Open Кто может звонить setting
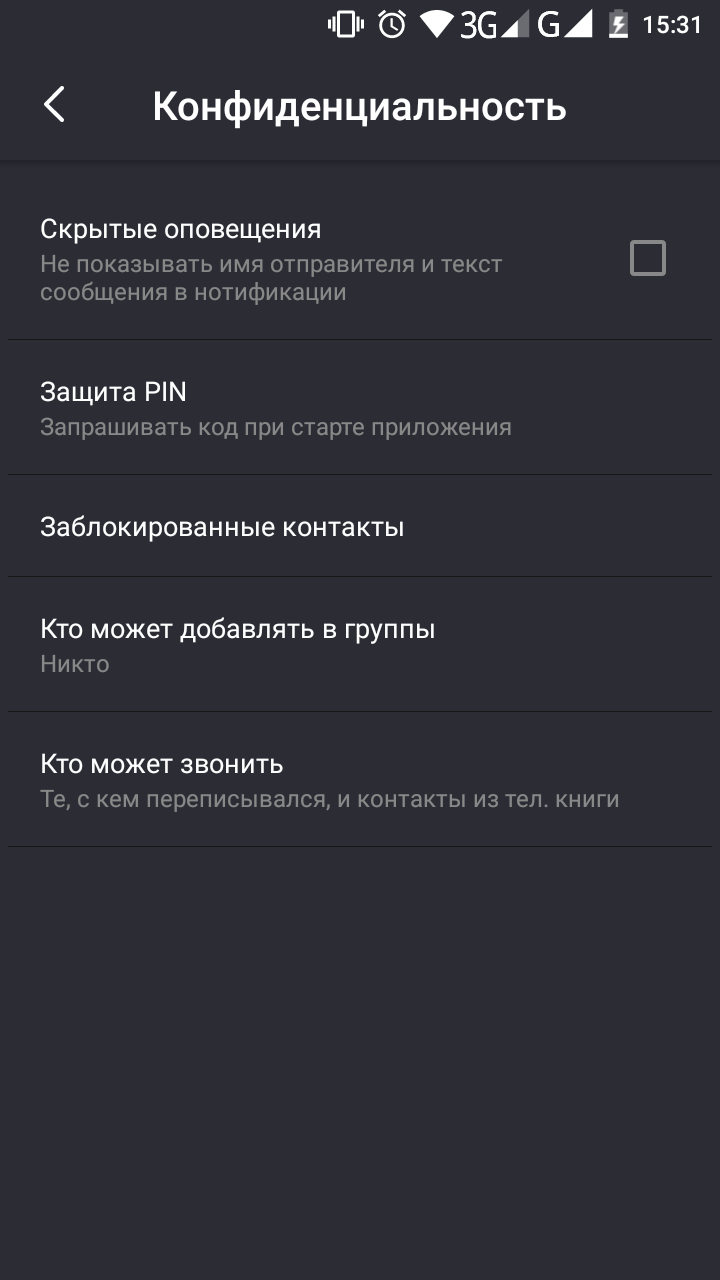 (360, 780)
